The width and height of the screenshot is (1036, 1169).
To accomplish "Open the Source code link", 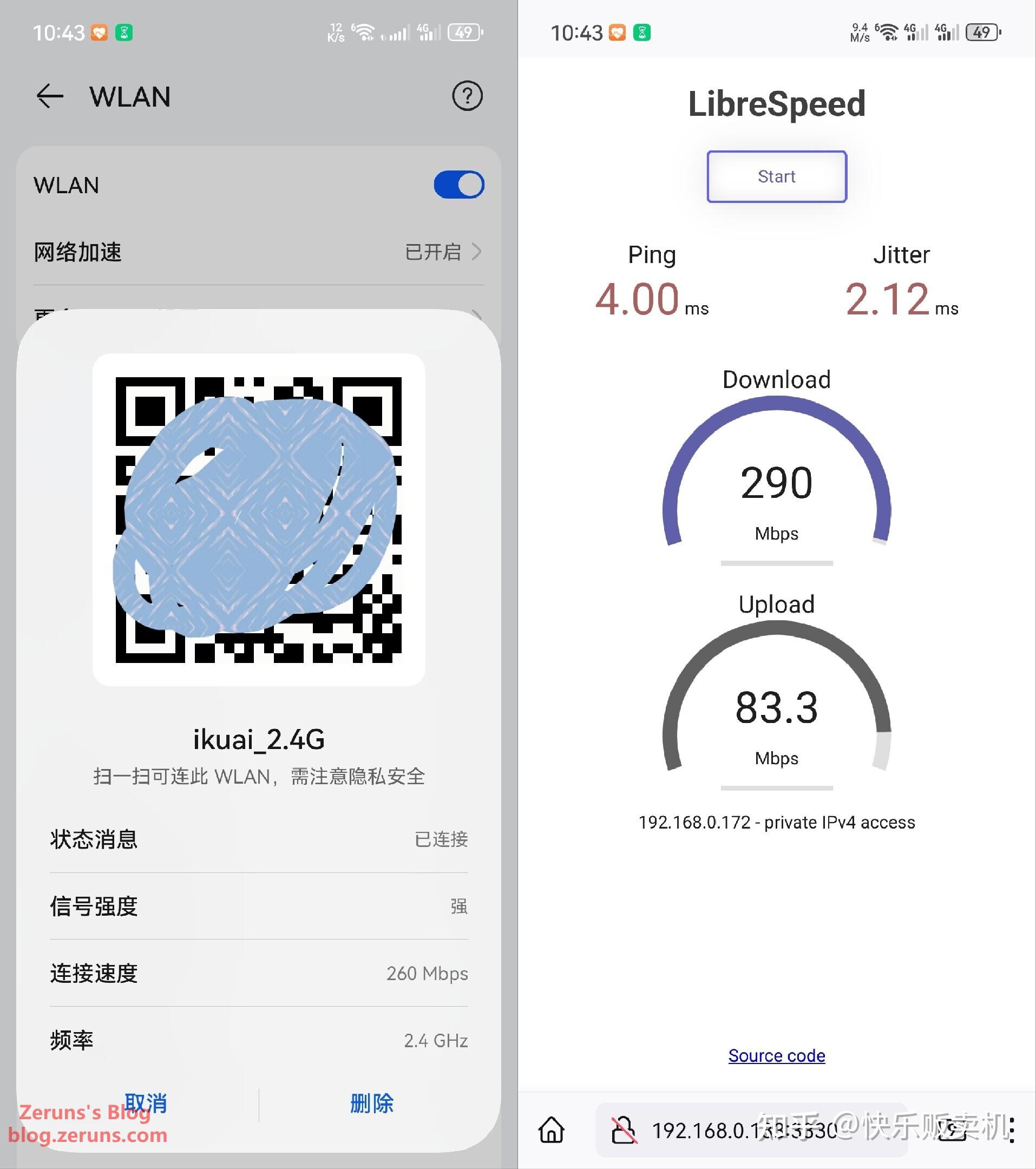I will point(776,1056).
